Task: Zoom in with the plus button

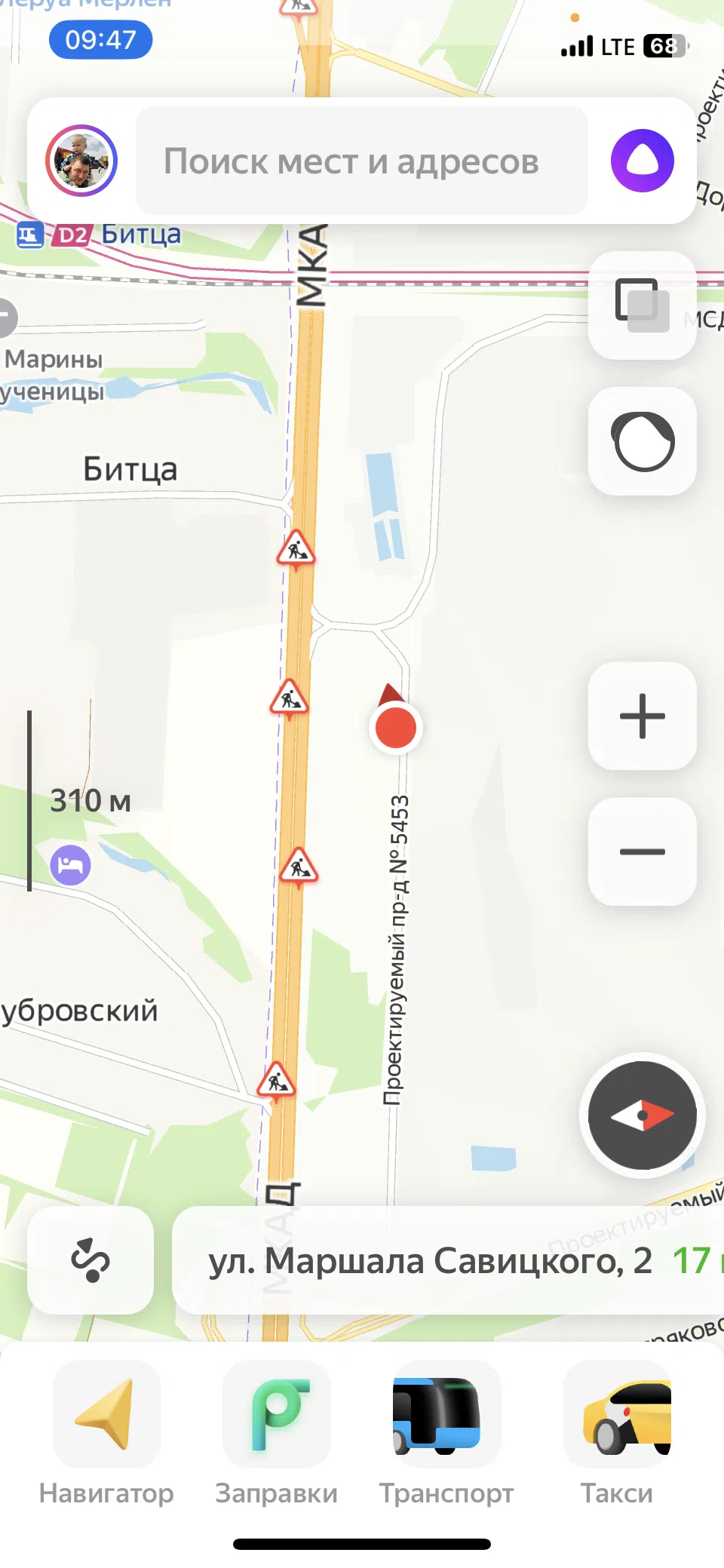Action: (x=643, y=716)
